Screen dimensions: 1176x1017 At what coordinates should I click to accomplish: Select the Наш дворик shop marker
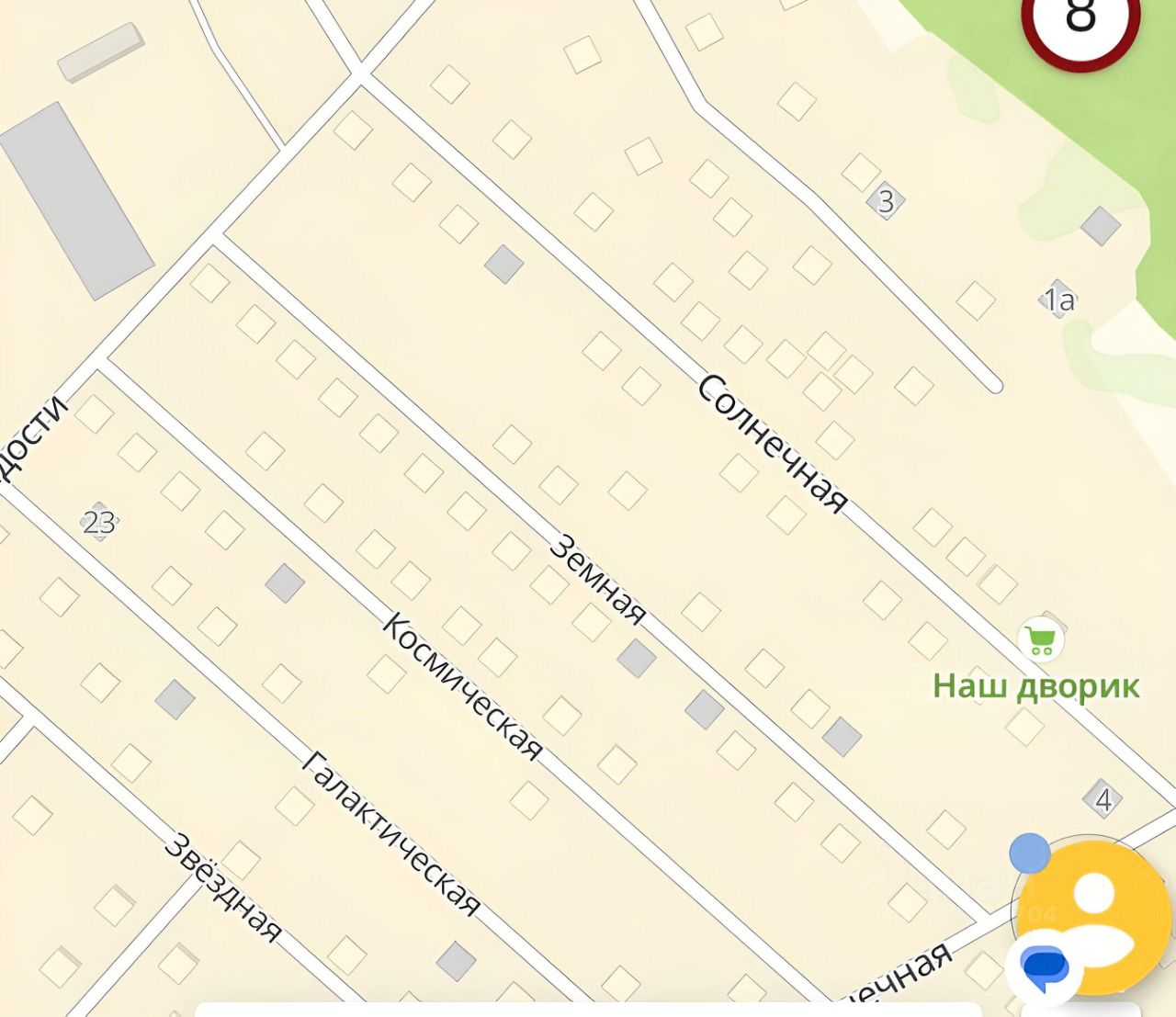pyautogui.click(x=1040, y=639)
